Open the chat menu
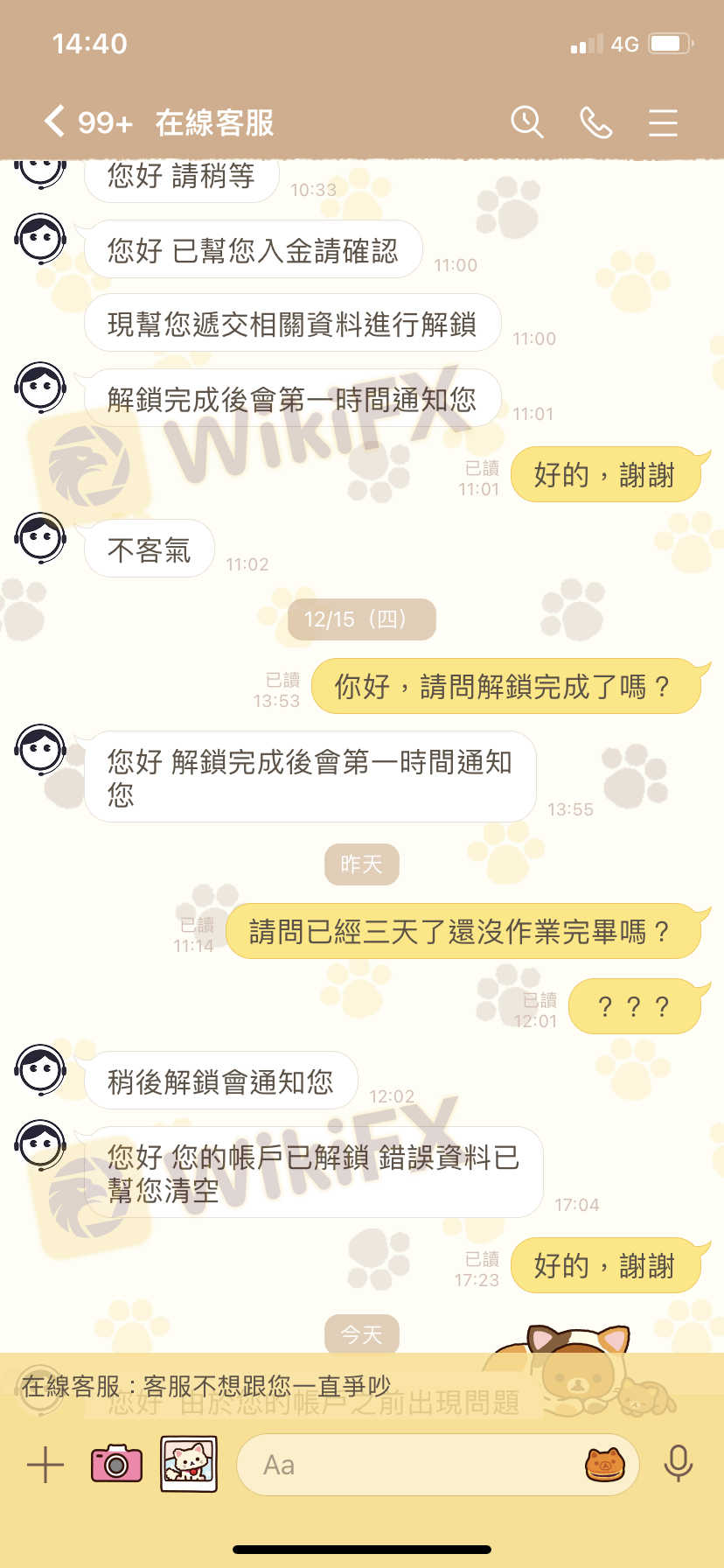This screenshot has width=724, height=1568. (663, 122)
